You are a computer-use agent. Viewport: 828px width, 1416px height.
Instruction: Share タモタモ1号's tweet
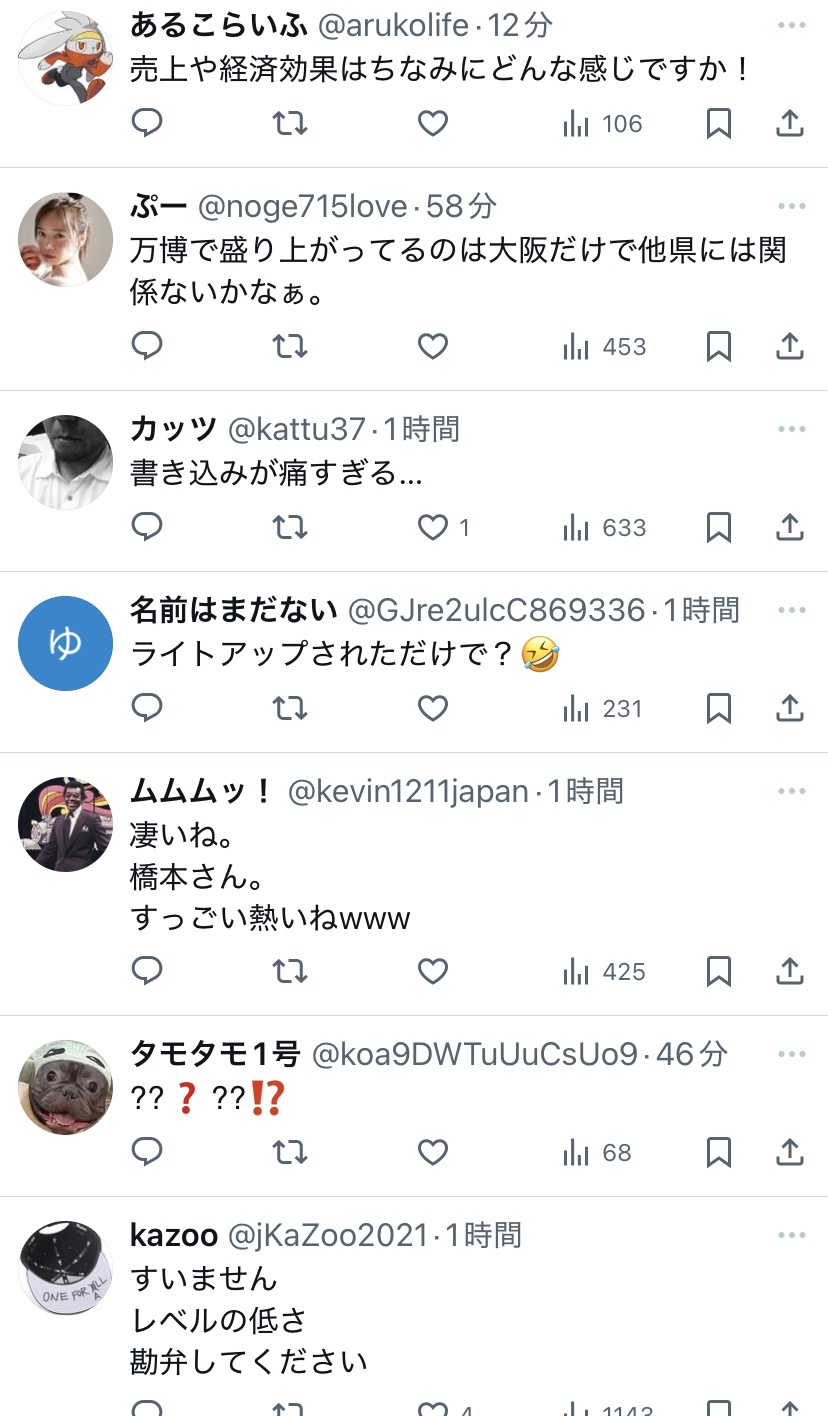pyautogui.click(x=790, y=1153)
